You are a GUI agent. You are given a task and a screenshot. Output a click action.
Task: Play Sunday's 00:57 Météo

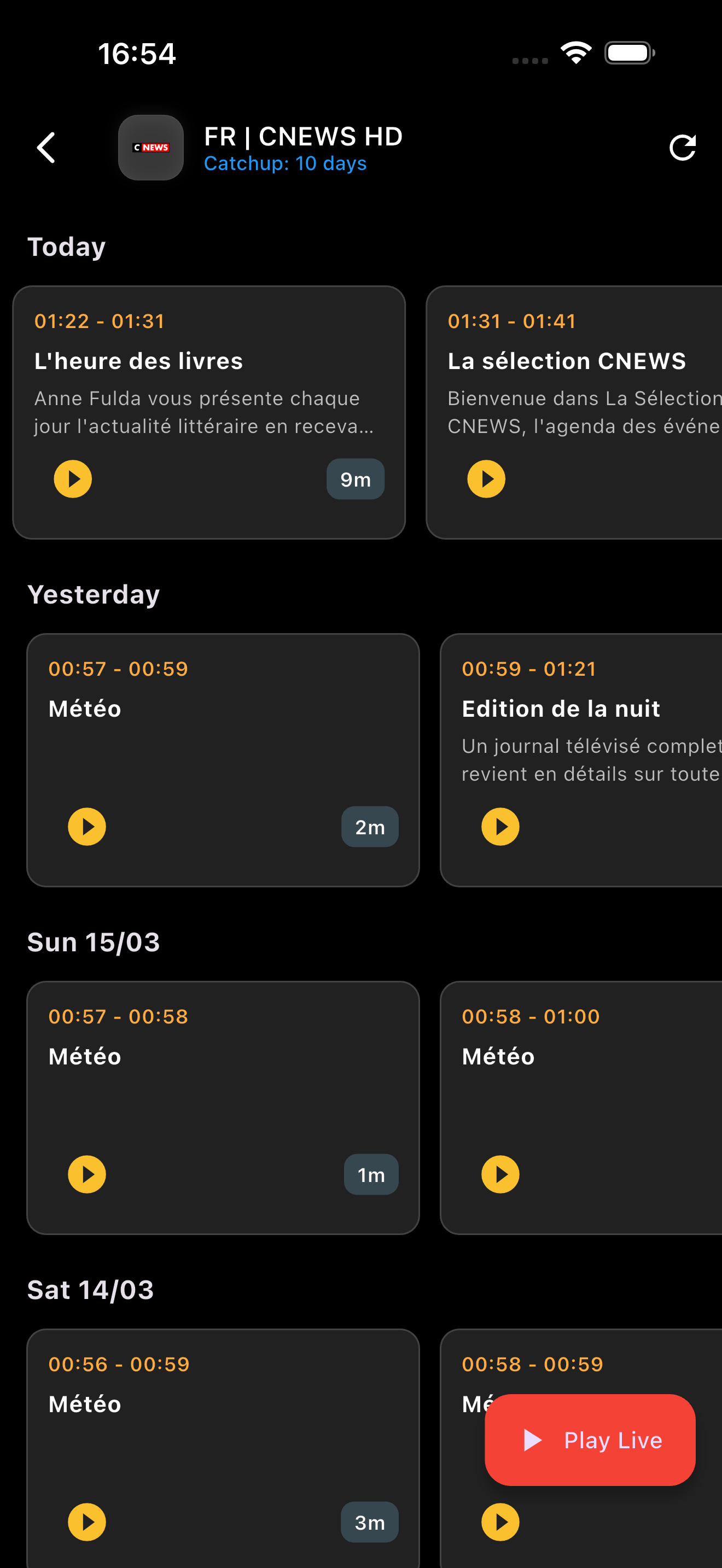point(87,1174)
